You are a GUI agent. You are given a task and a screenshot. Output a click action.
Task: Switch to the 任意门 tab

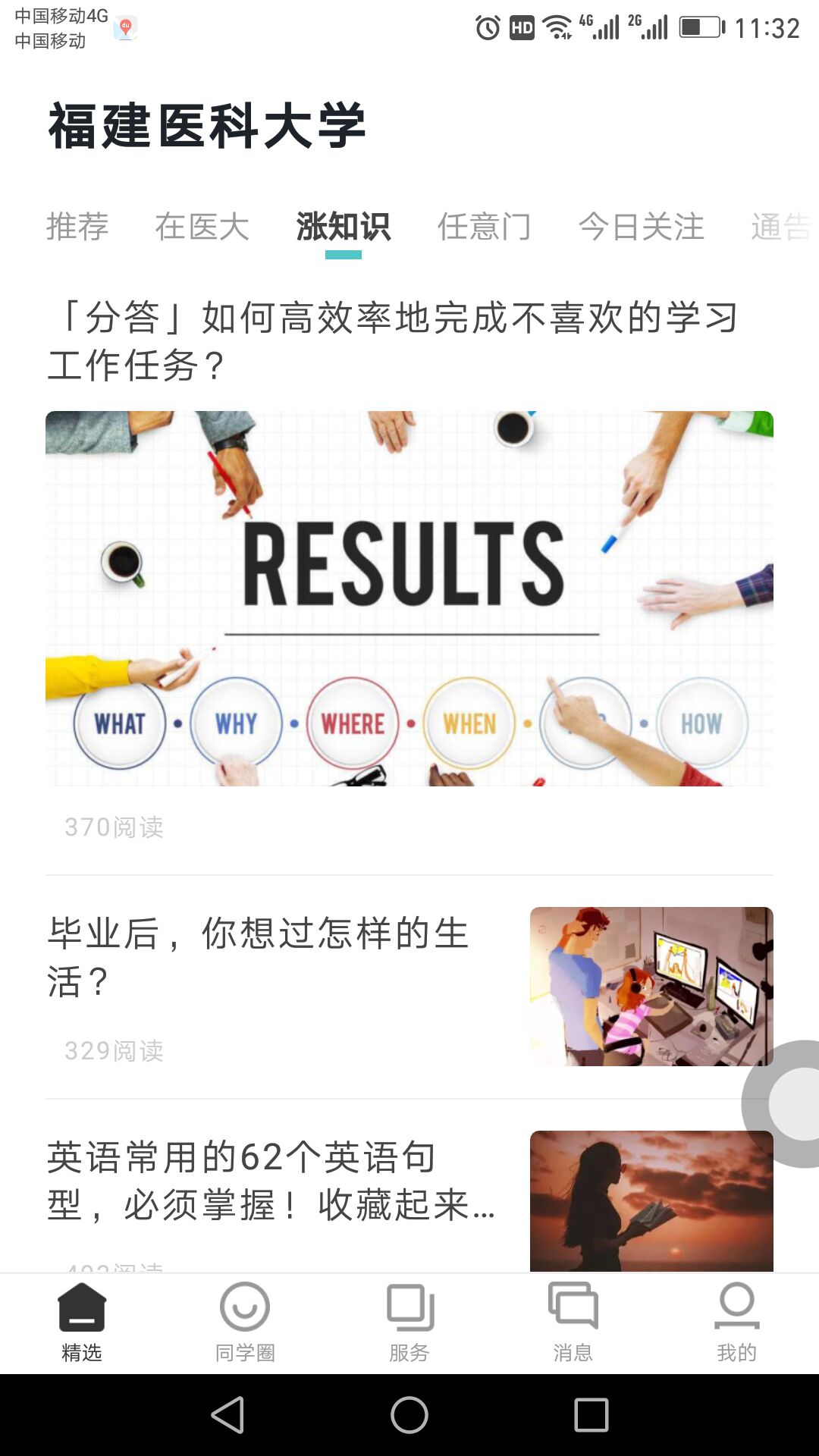(484, 227)
